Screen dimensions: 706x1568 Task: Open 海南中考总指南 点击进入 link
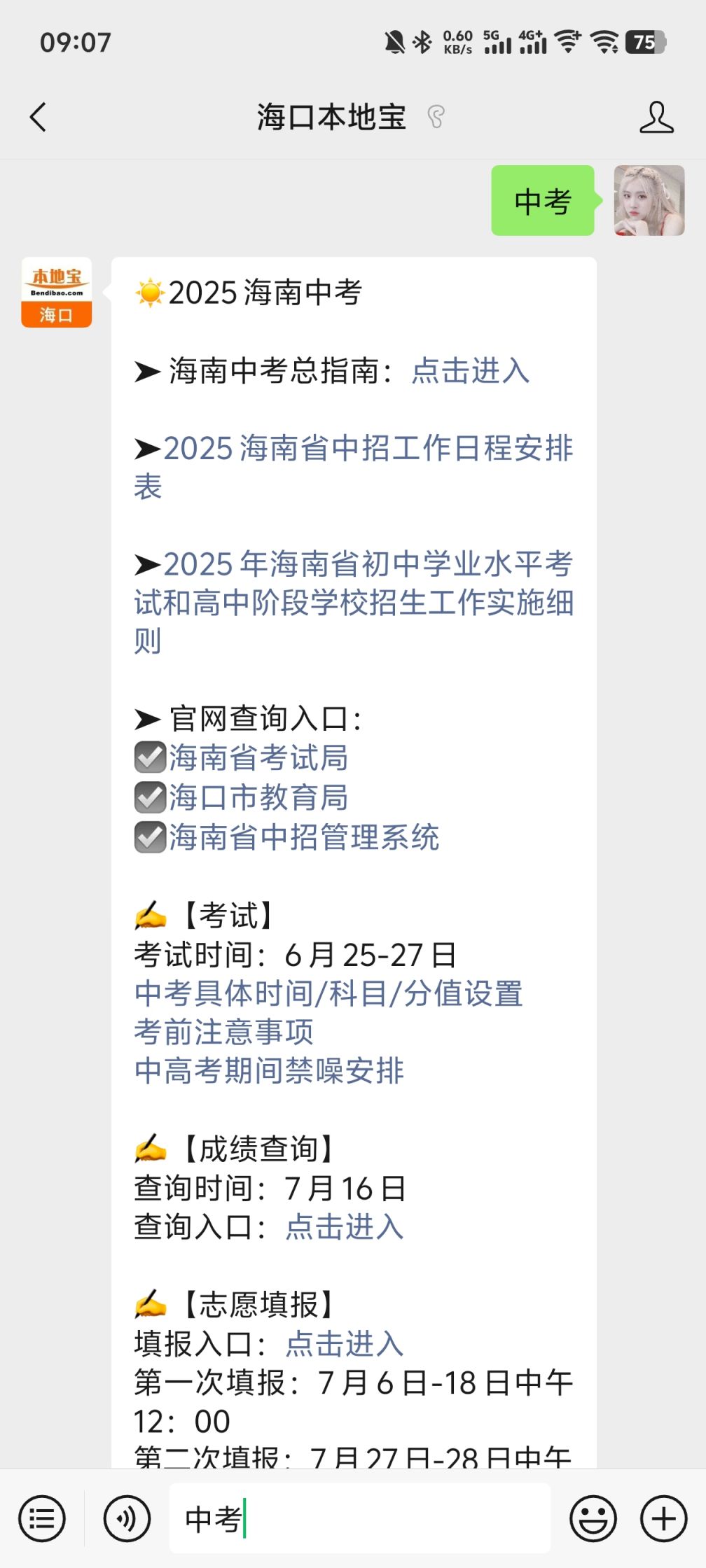(471, 370)
